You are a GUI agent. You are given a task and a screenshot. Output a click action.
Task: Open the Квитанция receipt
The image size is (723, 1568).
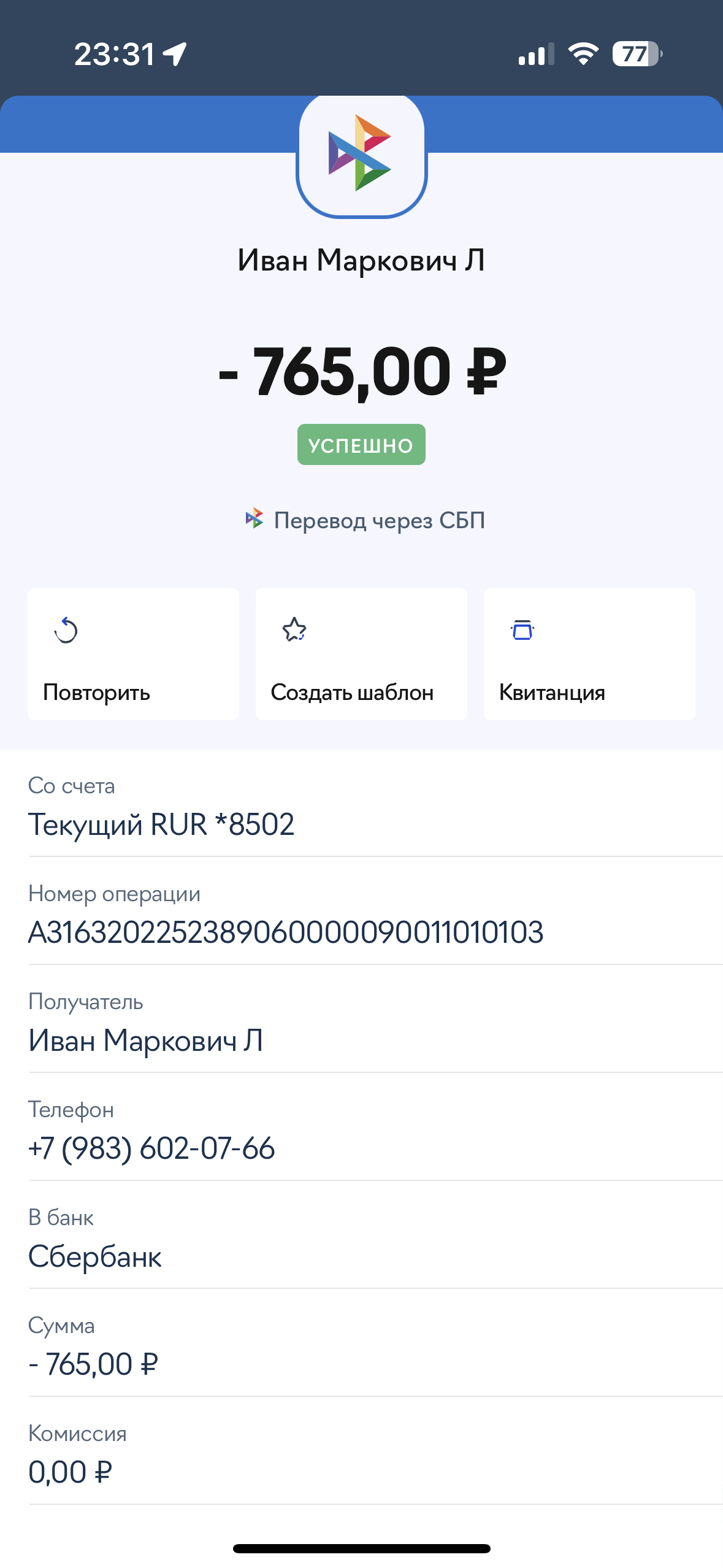pos(589,653)
